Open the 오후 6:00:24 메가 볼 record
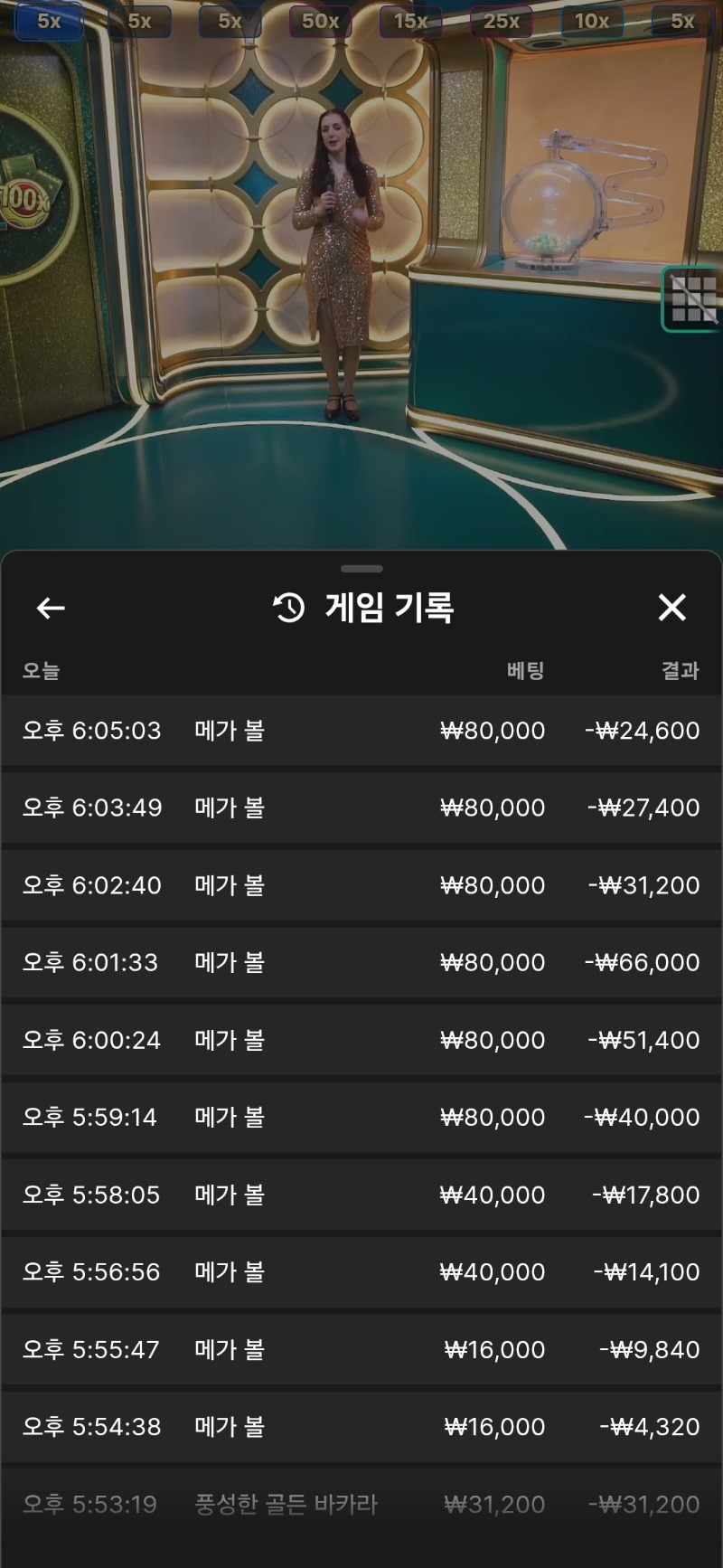The height and width of the screenshot is (1568, 723). coord(361,1040)
